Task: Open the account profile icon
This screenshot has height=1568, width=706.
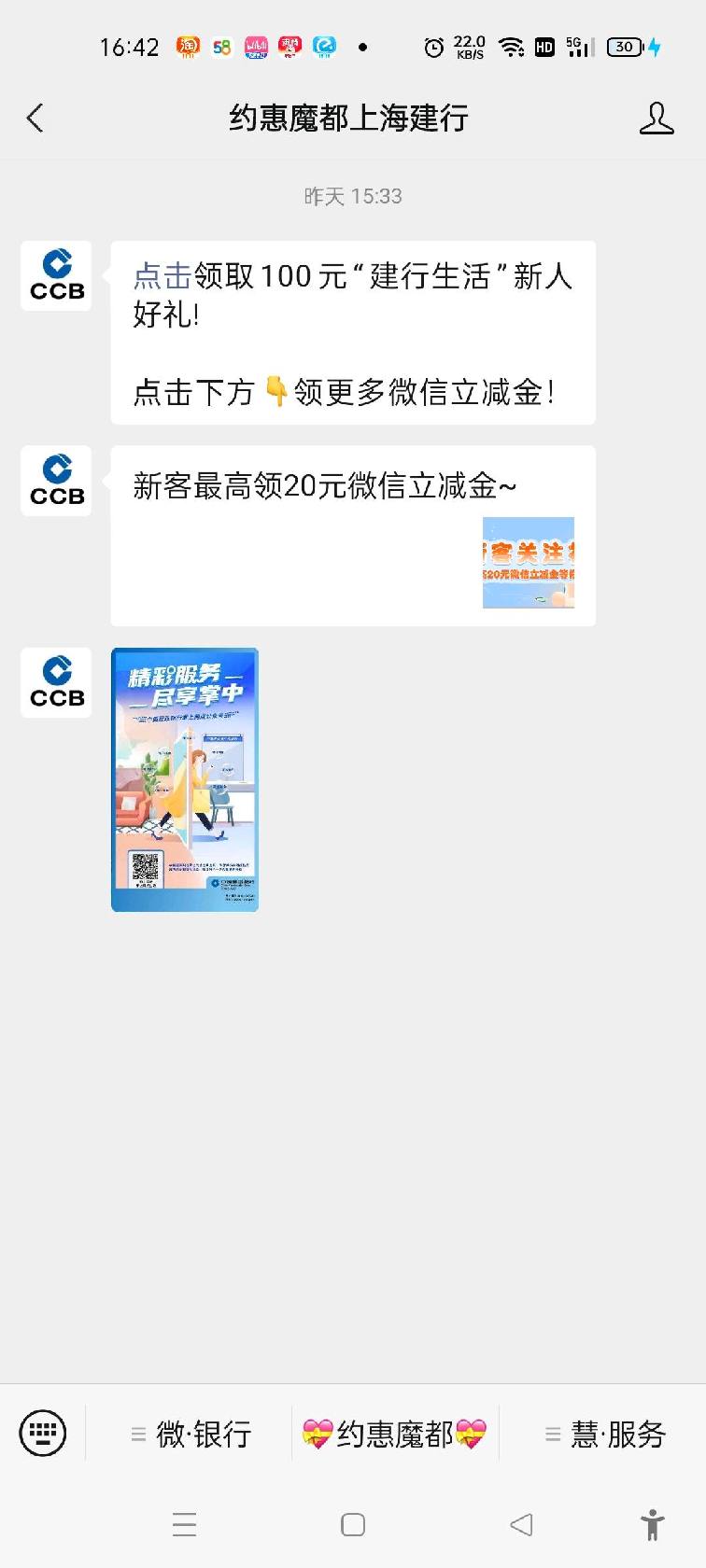Action: 656,119
